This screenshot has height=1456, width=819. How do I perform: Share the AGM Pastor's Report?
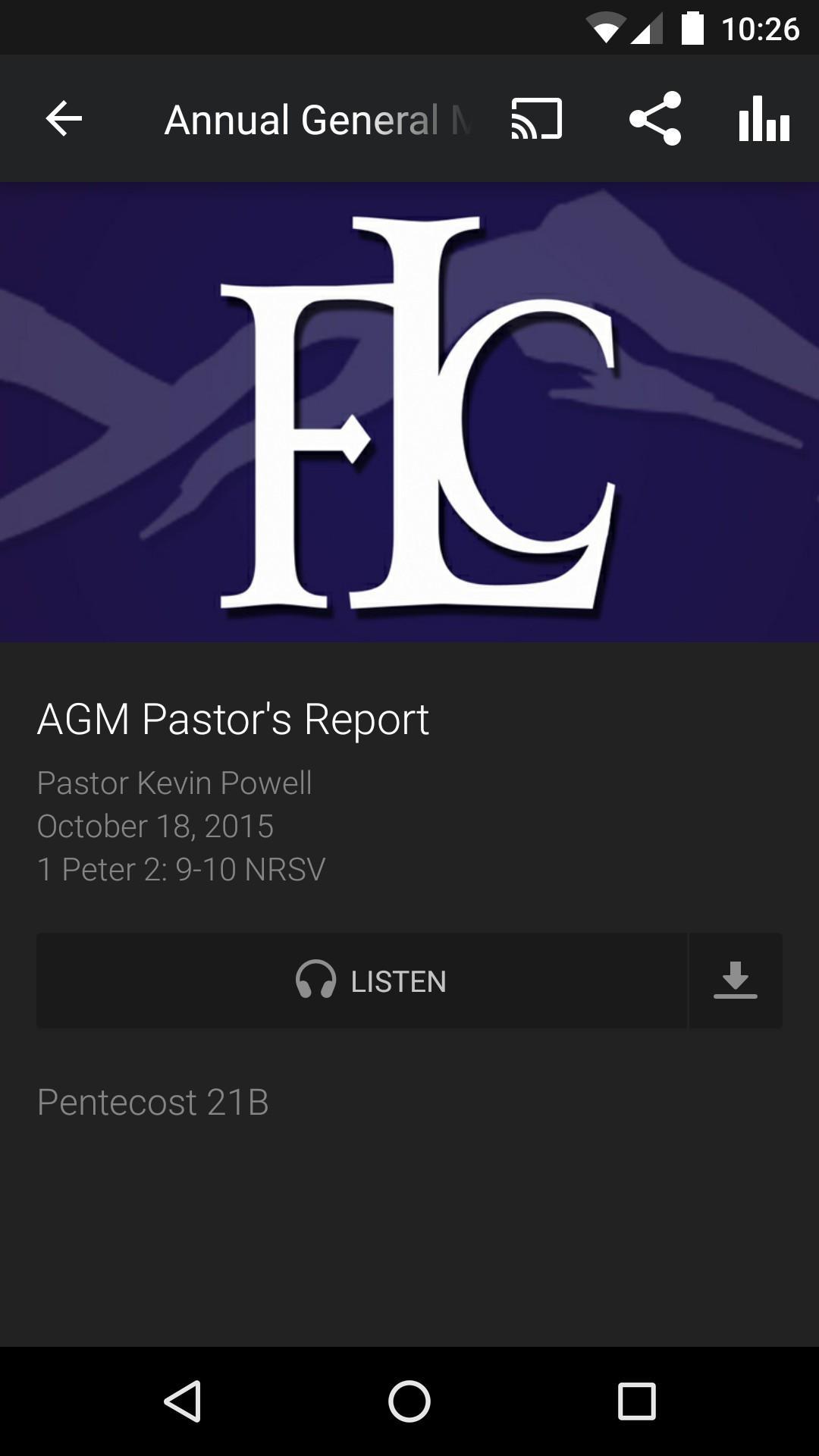pos(655,119)
